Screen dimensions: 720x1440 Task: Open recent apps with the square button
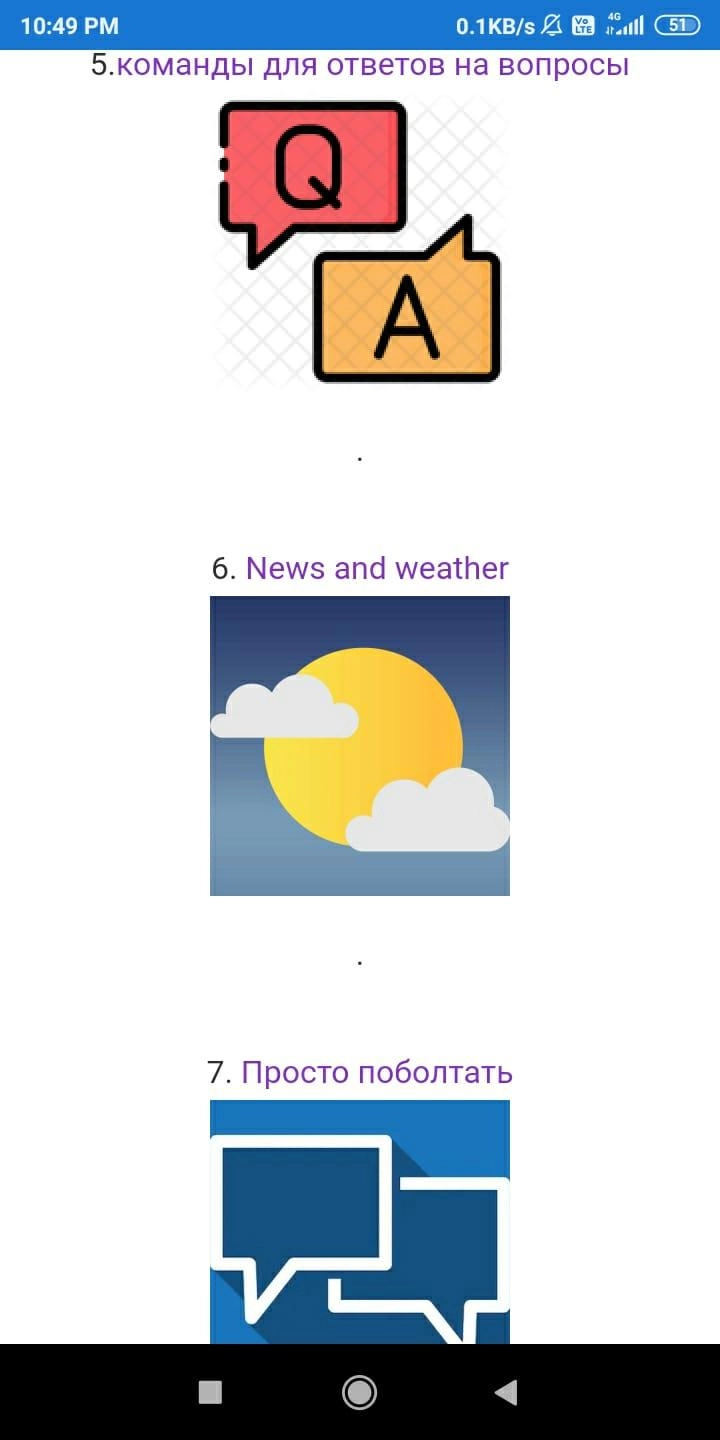point(210,1392)
